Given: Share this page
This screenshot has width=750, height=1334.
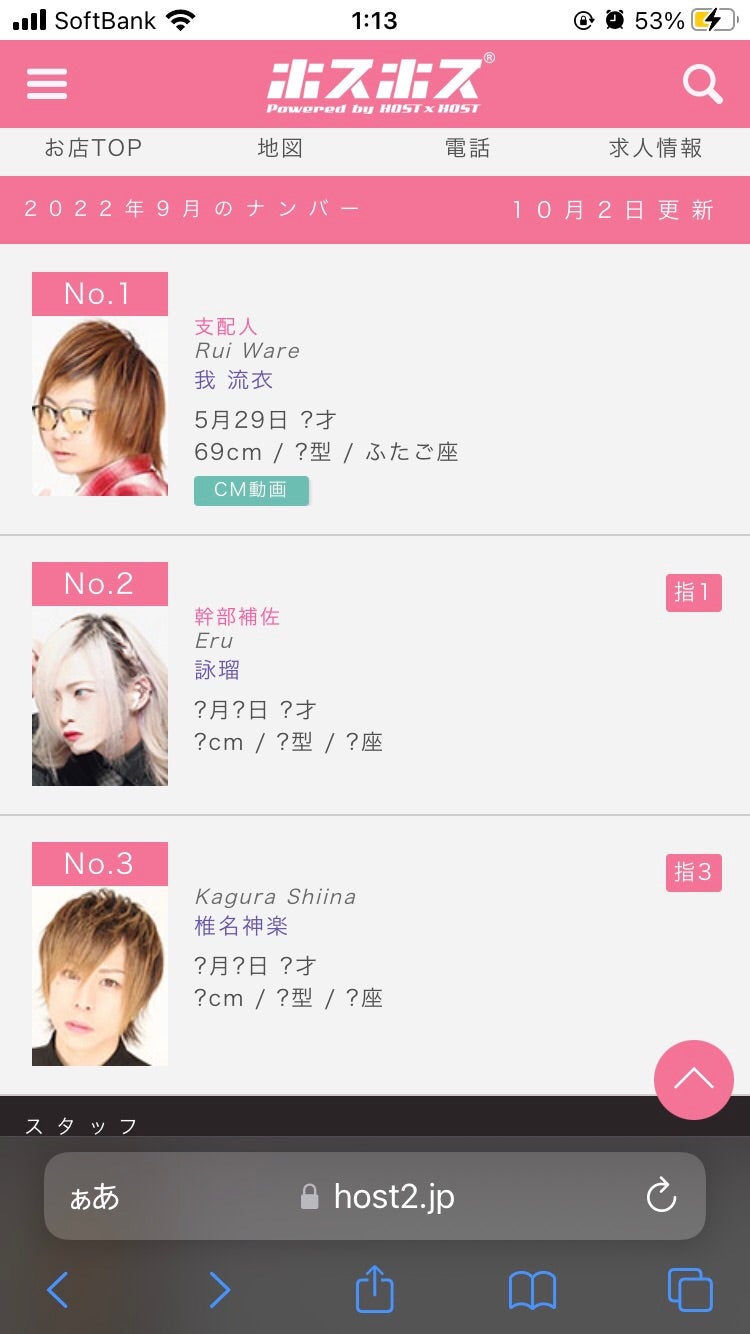Looking at the screenshot, I should (x=375, y=1289).
